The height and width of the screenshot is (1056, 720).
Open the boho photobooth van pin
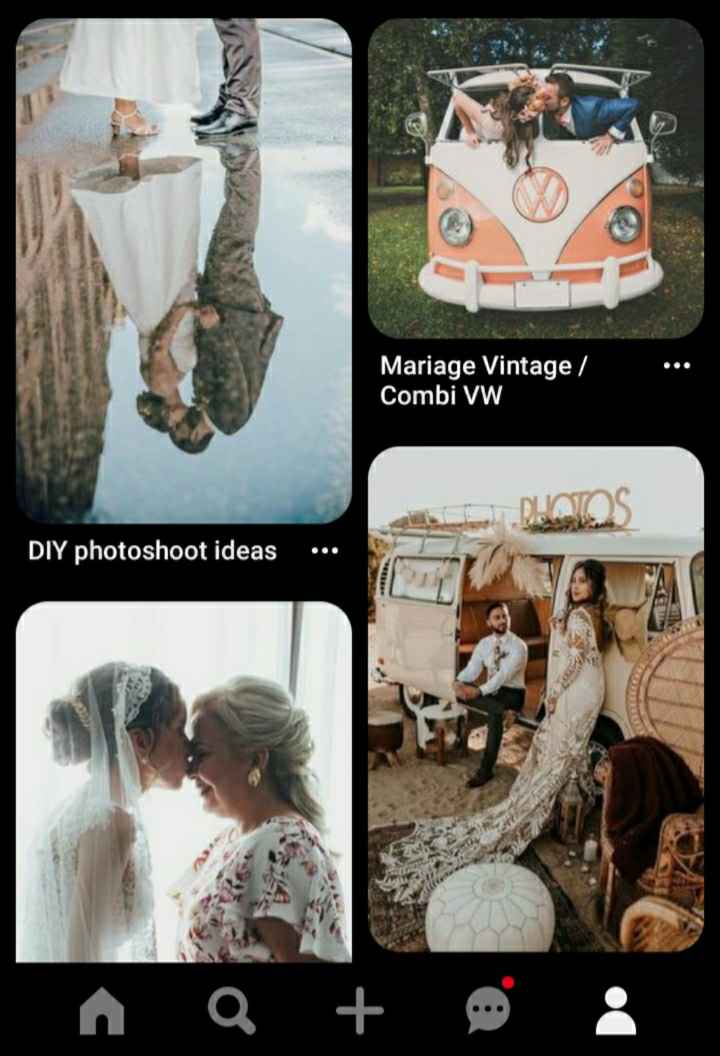536,700
